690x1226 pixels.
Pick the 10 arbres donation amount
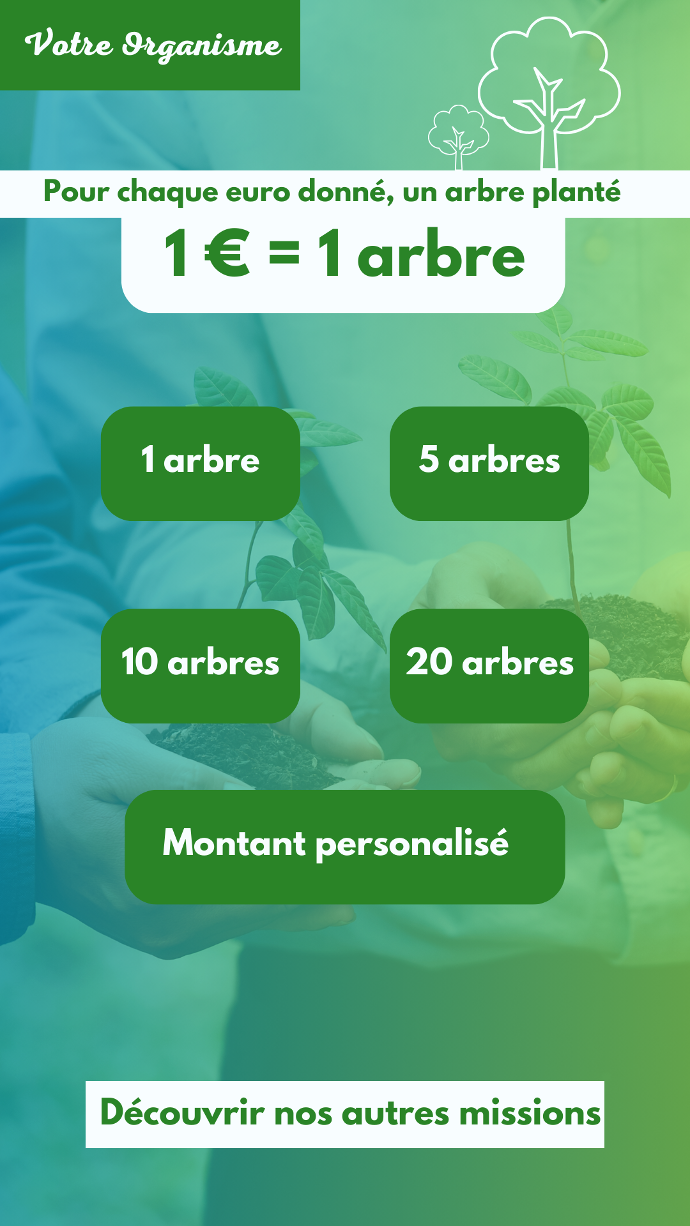pos(200,665)
